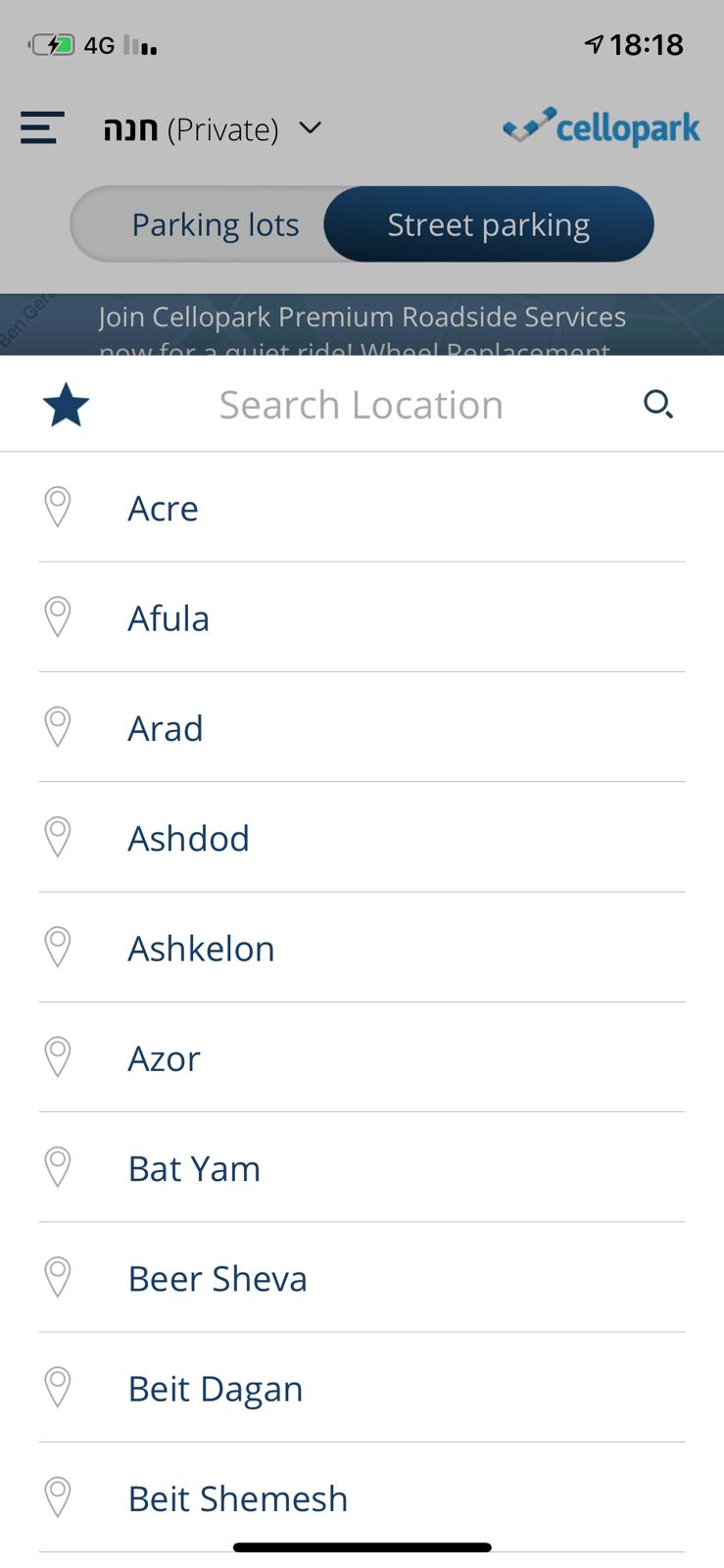724x1568 pixels.
Task: Switch to the Parking lots tab
Action: 215,225
